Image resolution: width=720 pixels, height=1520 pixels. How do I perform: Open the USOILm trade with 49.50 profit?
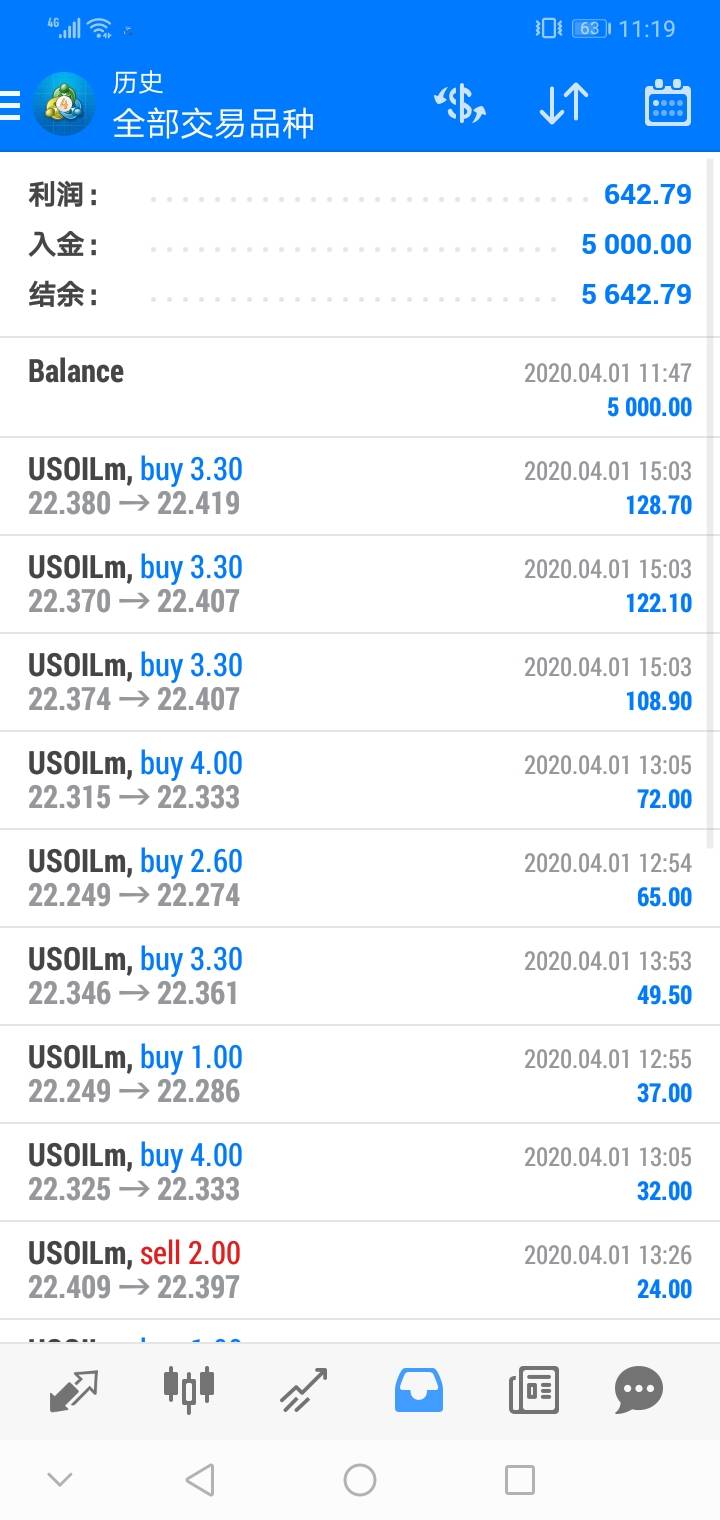[360, 976]
